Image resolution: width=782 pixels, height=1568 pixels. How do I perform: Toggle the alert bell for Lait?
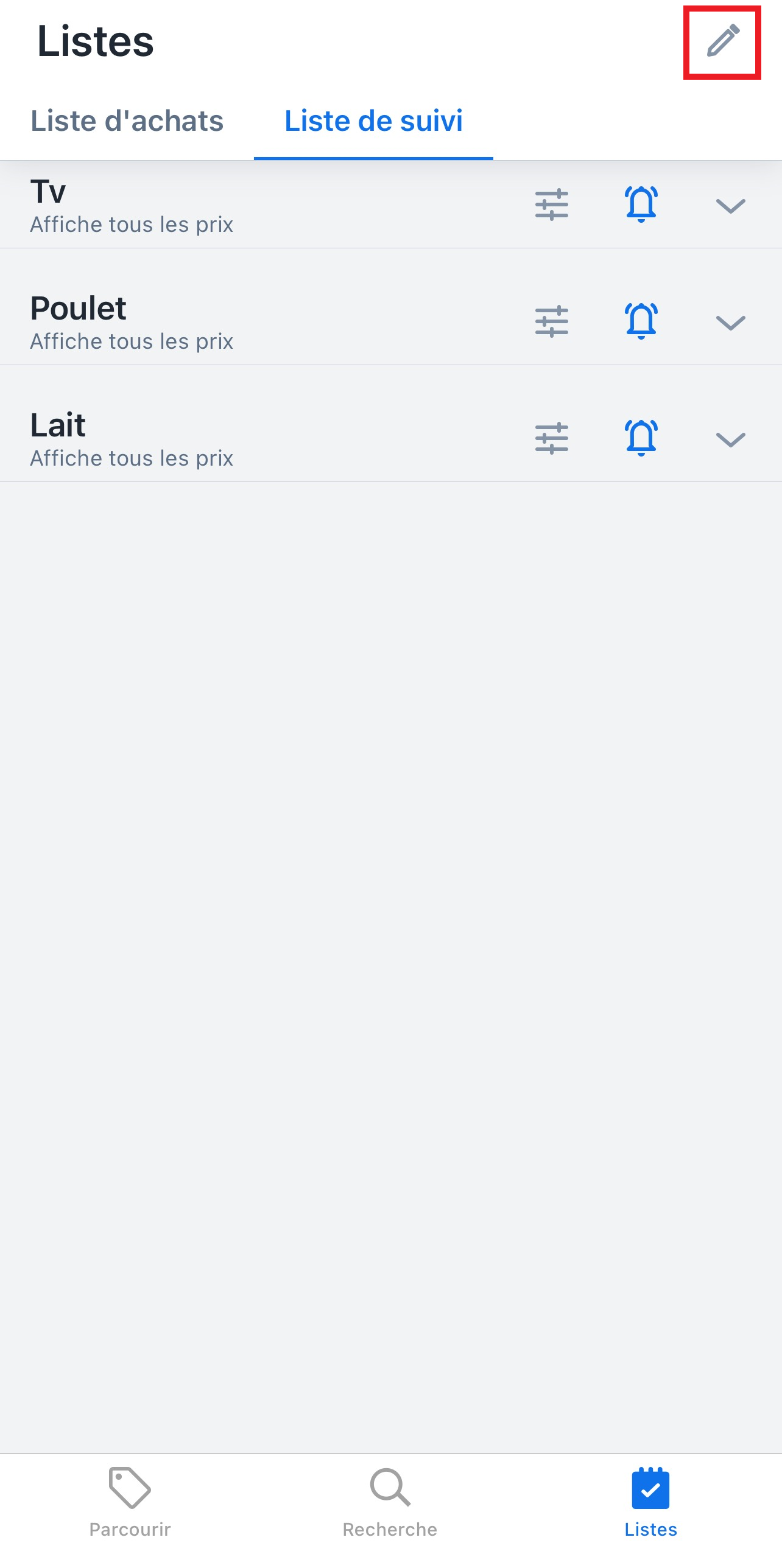click(x=641, y=438)
